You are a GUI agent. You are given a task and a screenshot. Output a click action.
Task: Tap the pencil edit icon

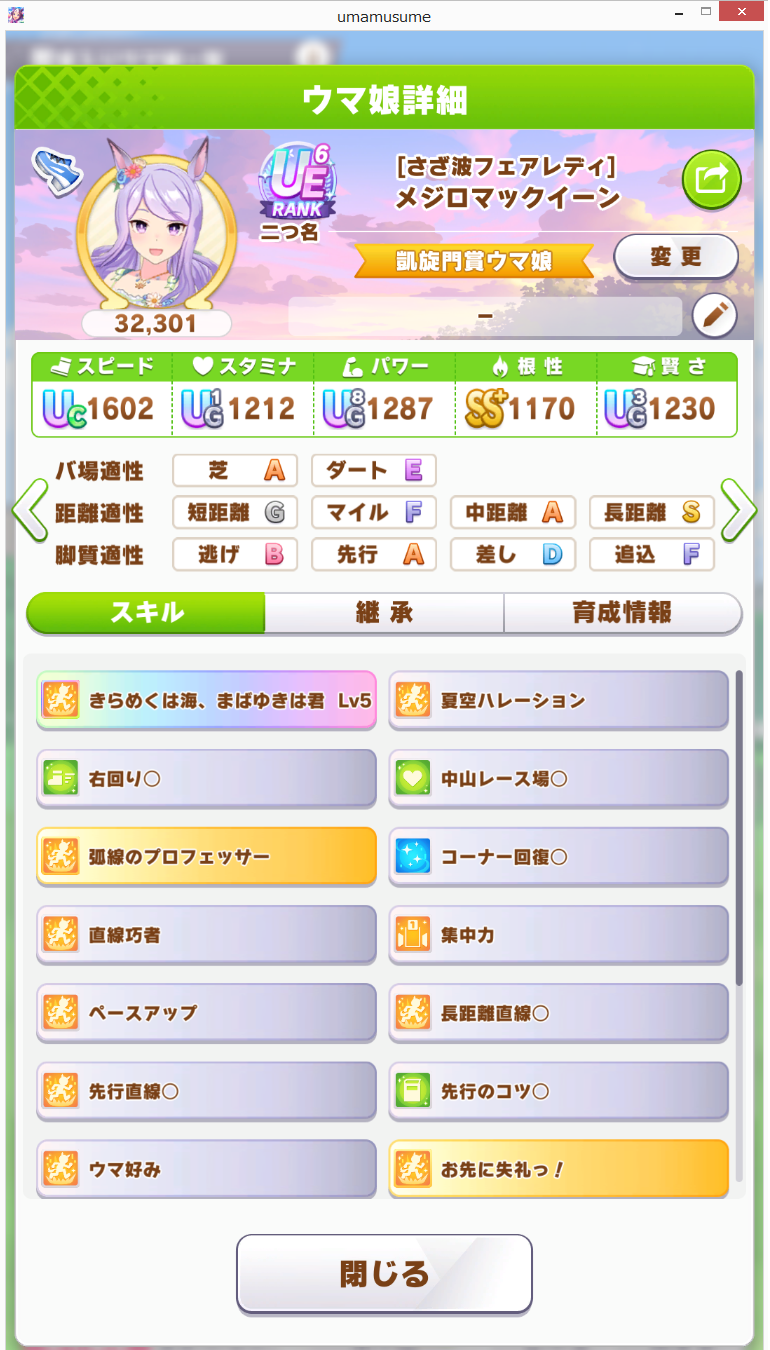point(714,316)
